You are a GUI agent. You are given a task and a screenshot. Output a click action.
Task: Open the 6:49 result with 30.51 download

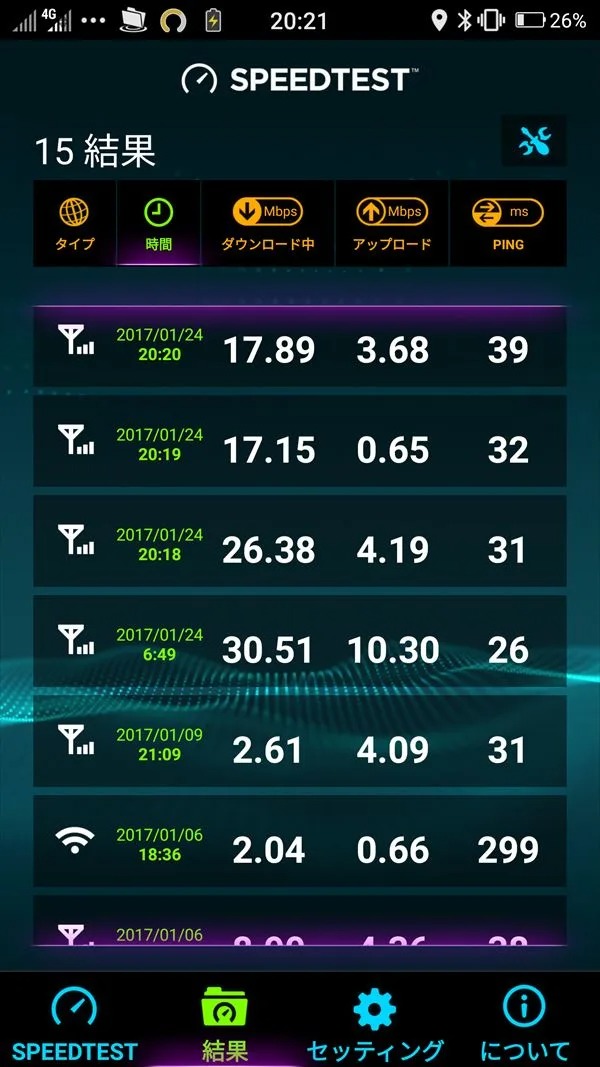[x=300, y=641]
